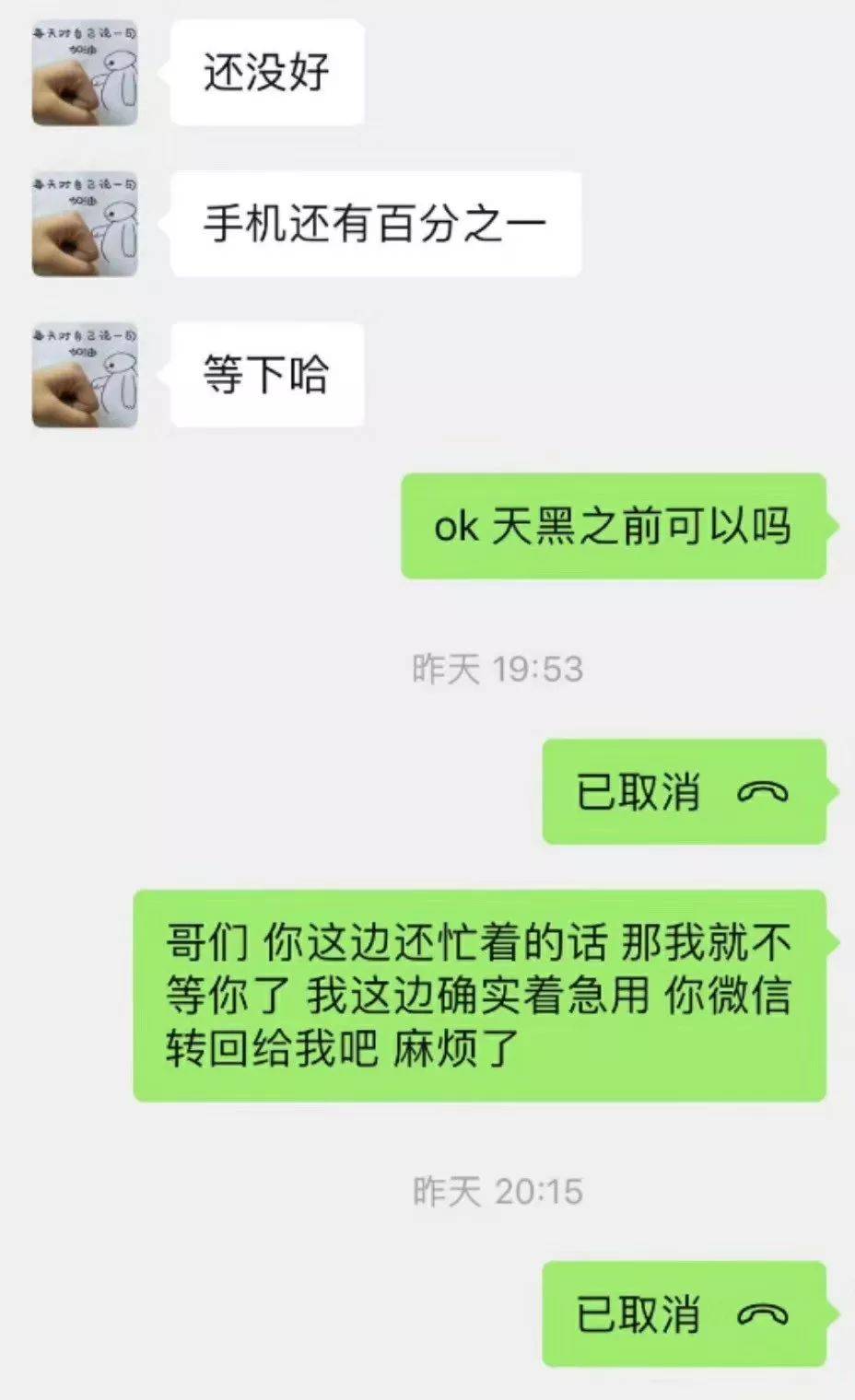Redial the cancelled call under 昨天 19:53
The image size is (855, 1400).
tap(683, 792)
